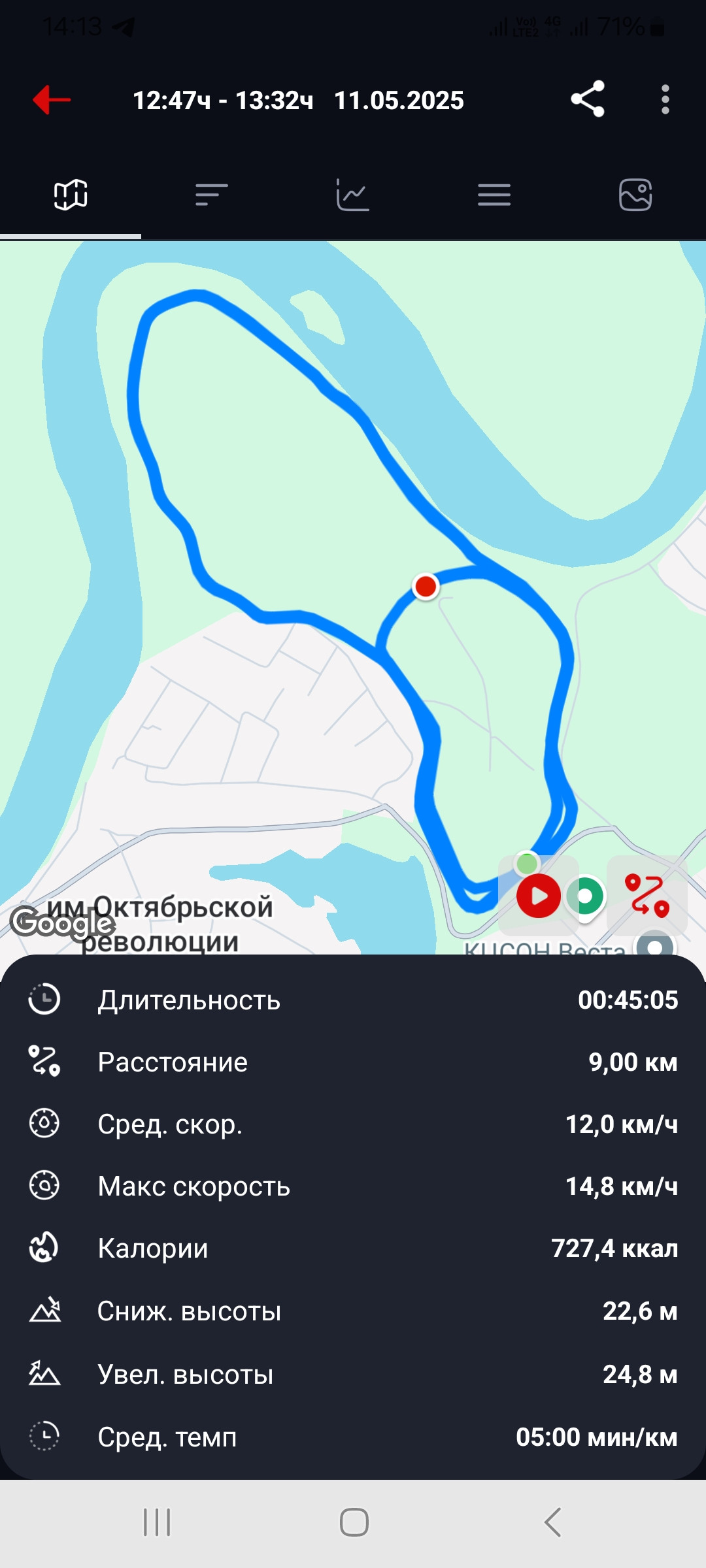Play the route animation
This screenshot has height=1568, width=706.
click(539, 896)
